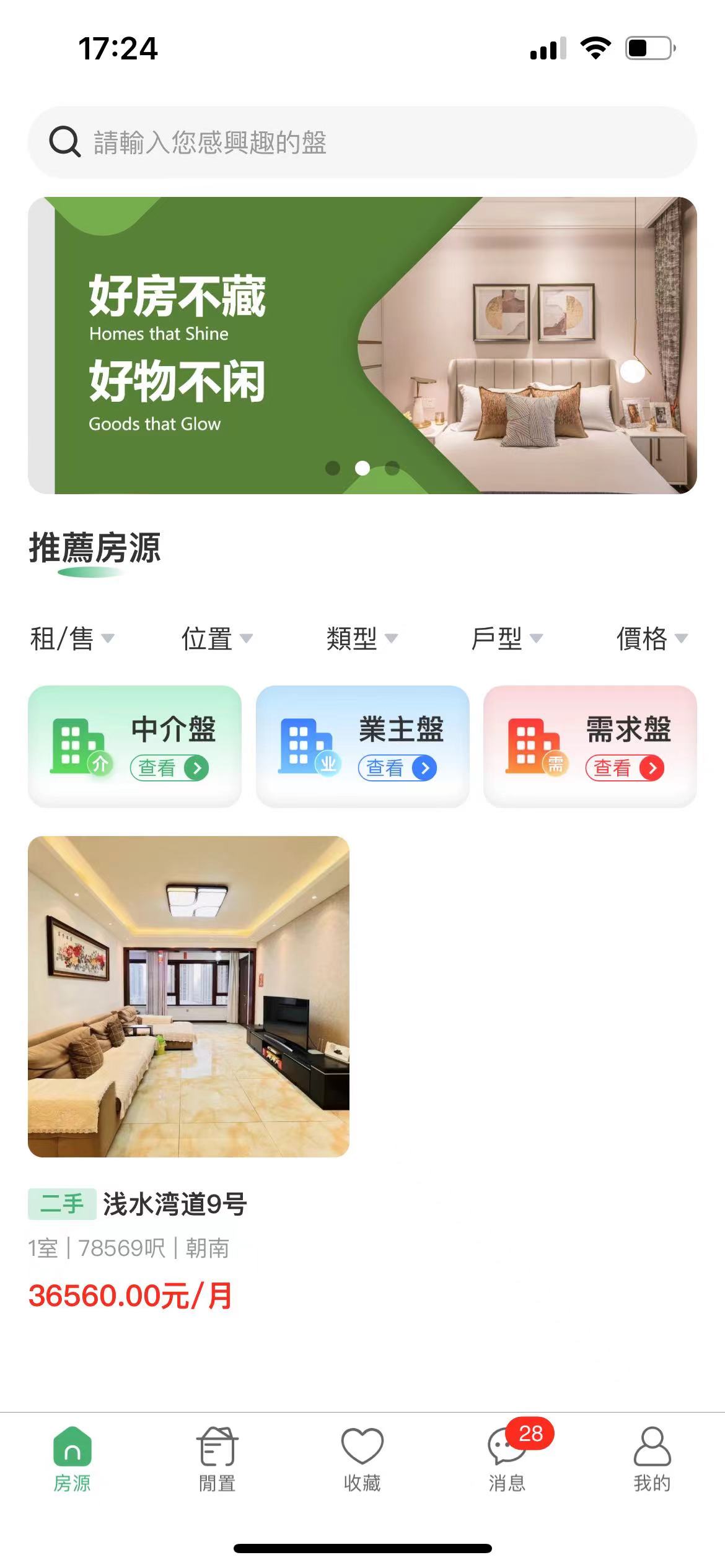Expand the 戶型 filter dropdown

(507, 638)
